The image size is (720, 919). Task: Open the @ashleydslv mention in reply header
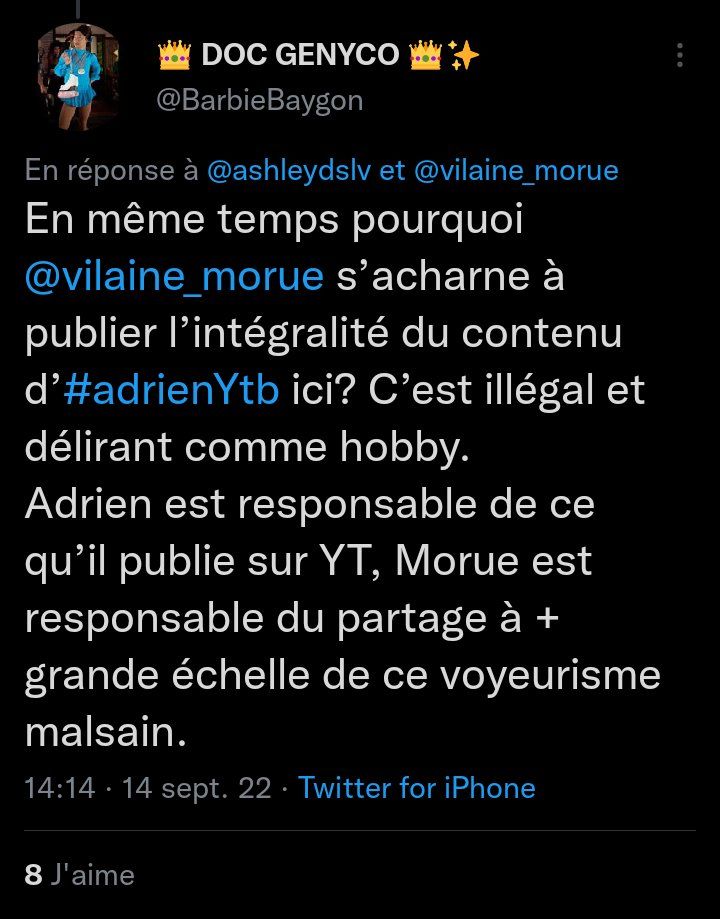[289, 171]
